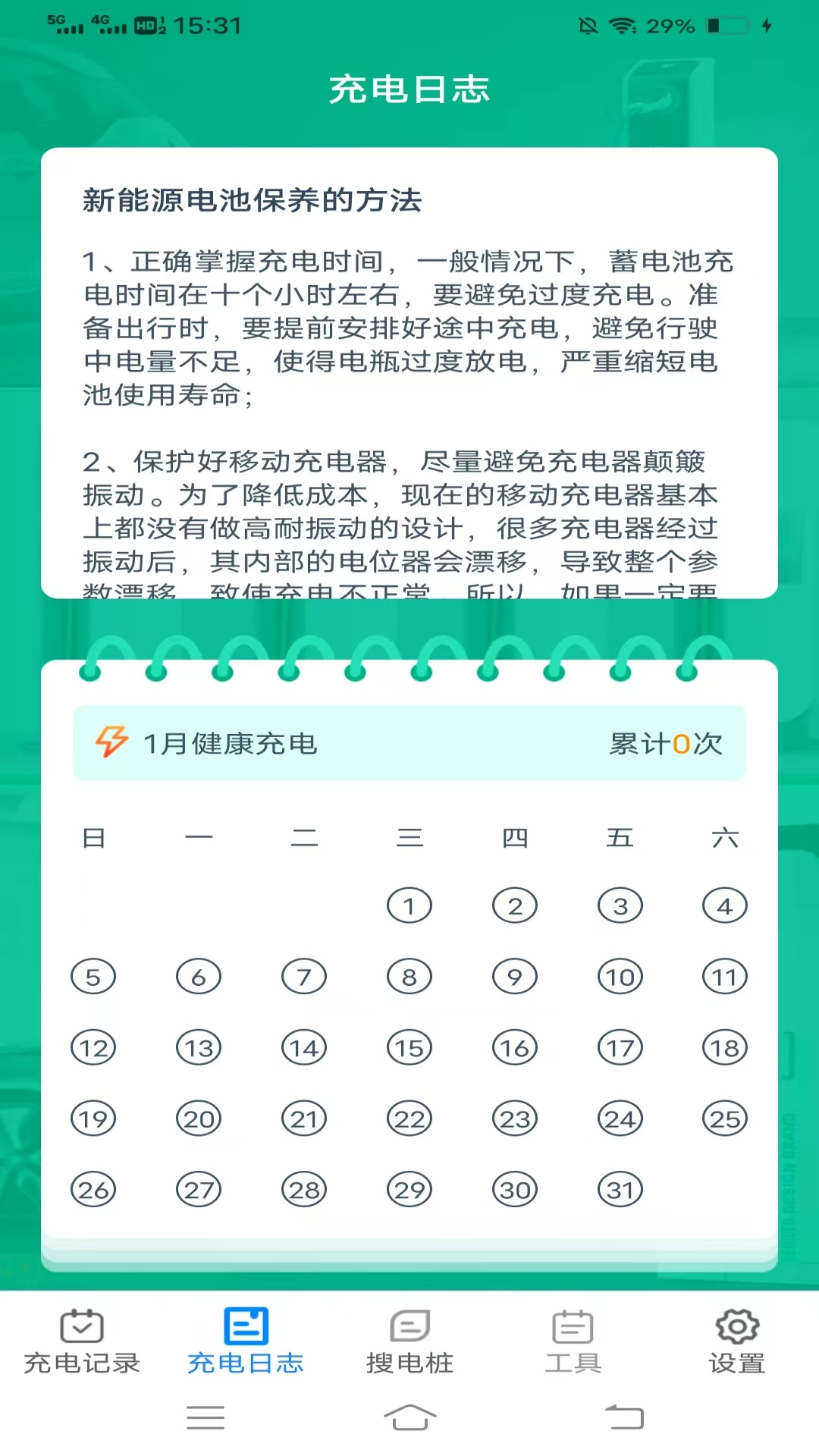Select day 1 on the calendar

coord(409,905)
